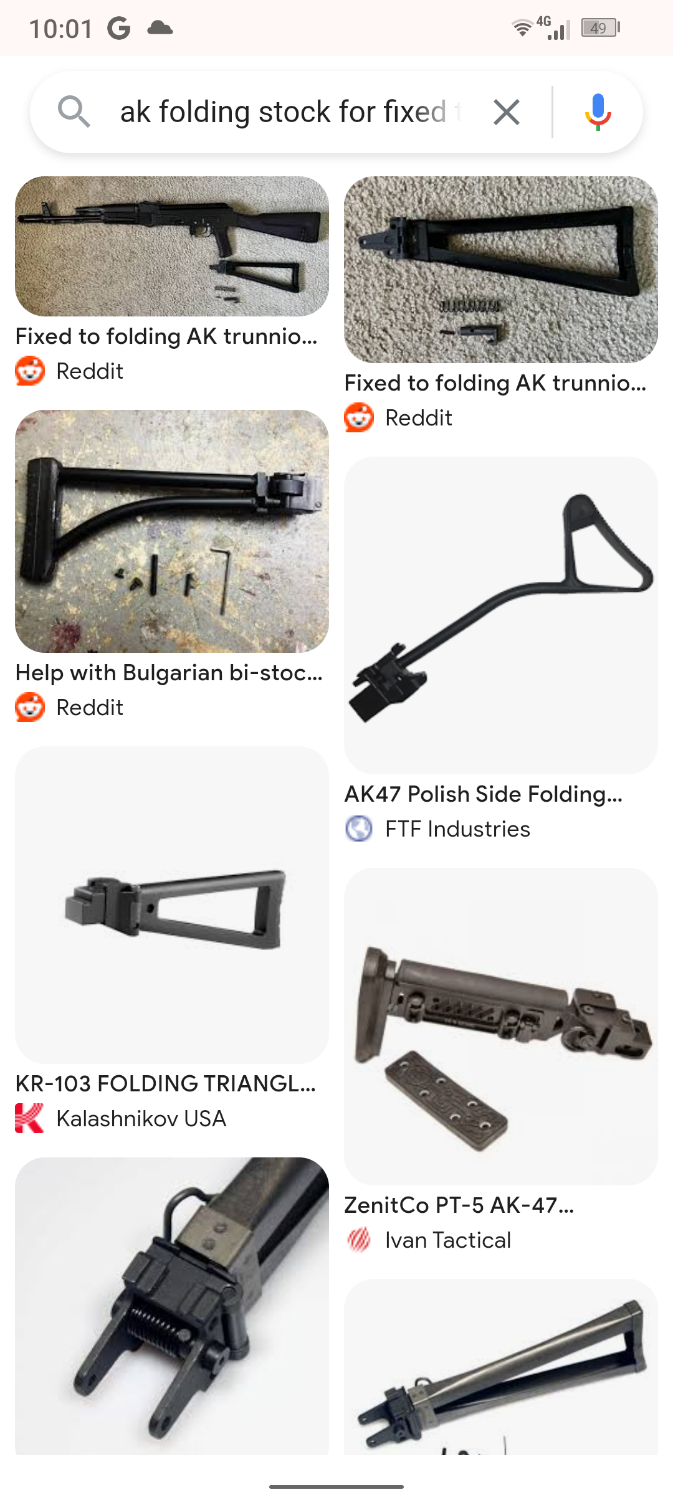673x1500 pixels.
Task: Start voice search with the microphone
Action: pyautogui.click(x=598, y=112)
